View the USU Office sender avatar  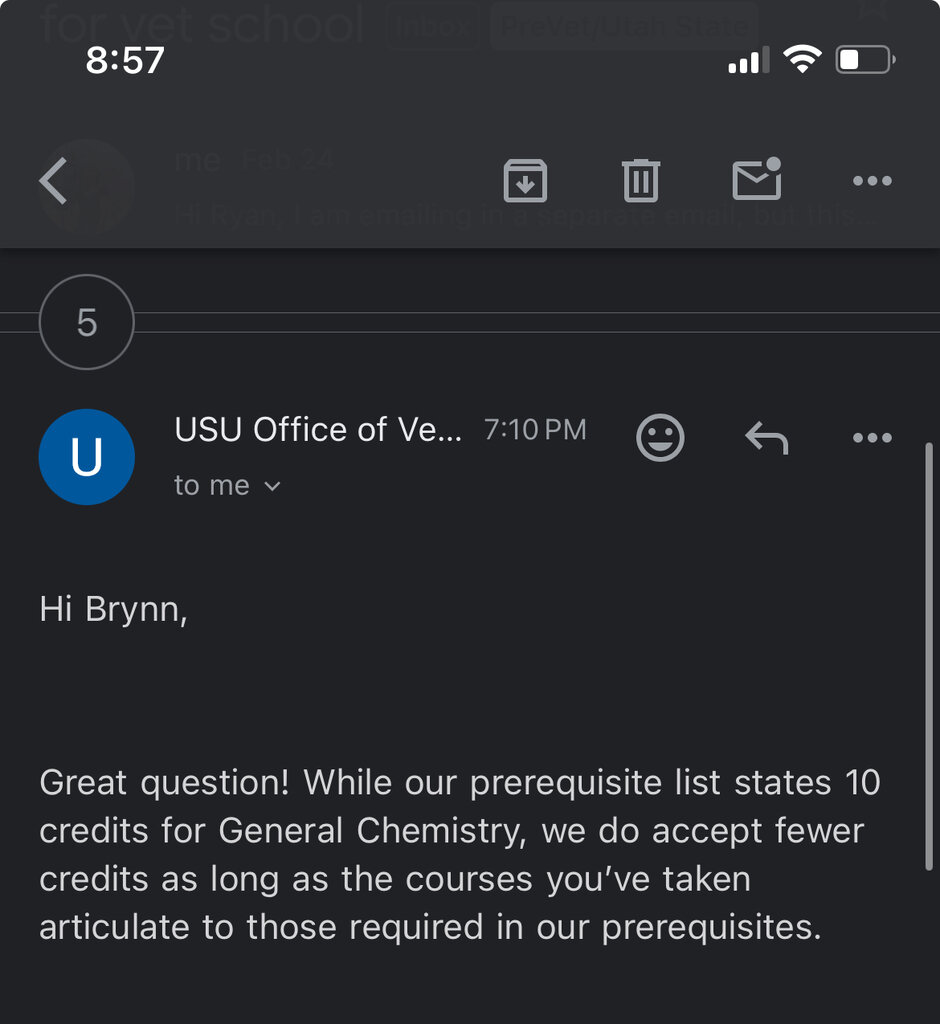pos(87,457)
